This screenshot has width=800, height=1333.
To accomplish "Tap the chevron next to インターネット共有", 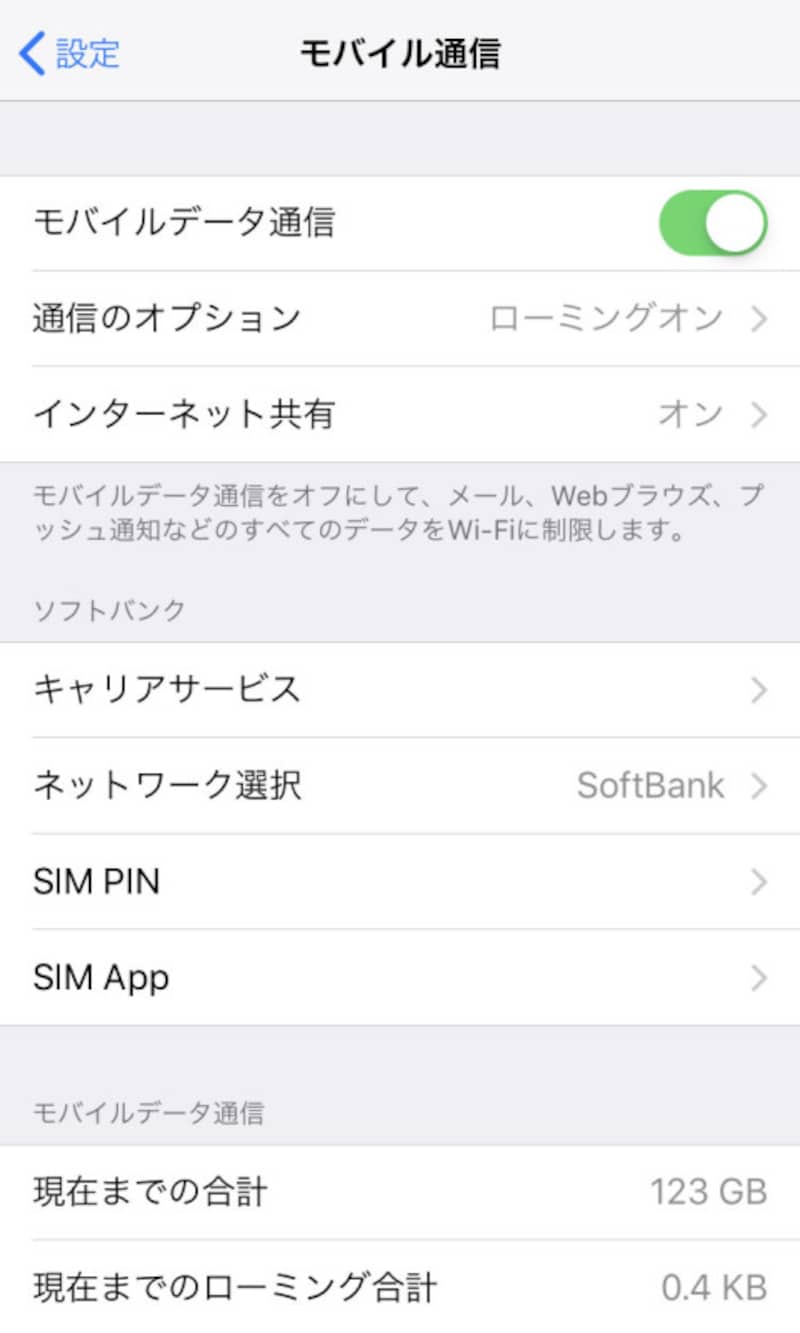I will point(757,413).
